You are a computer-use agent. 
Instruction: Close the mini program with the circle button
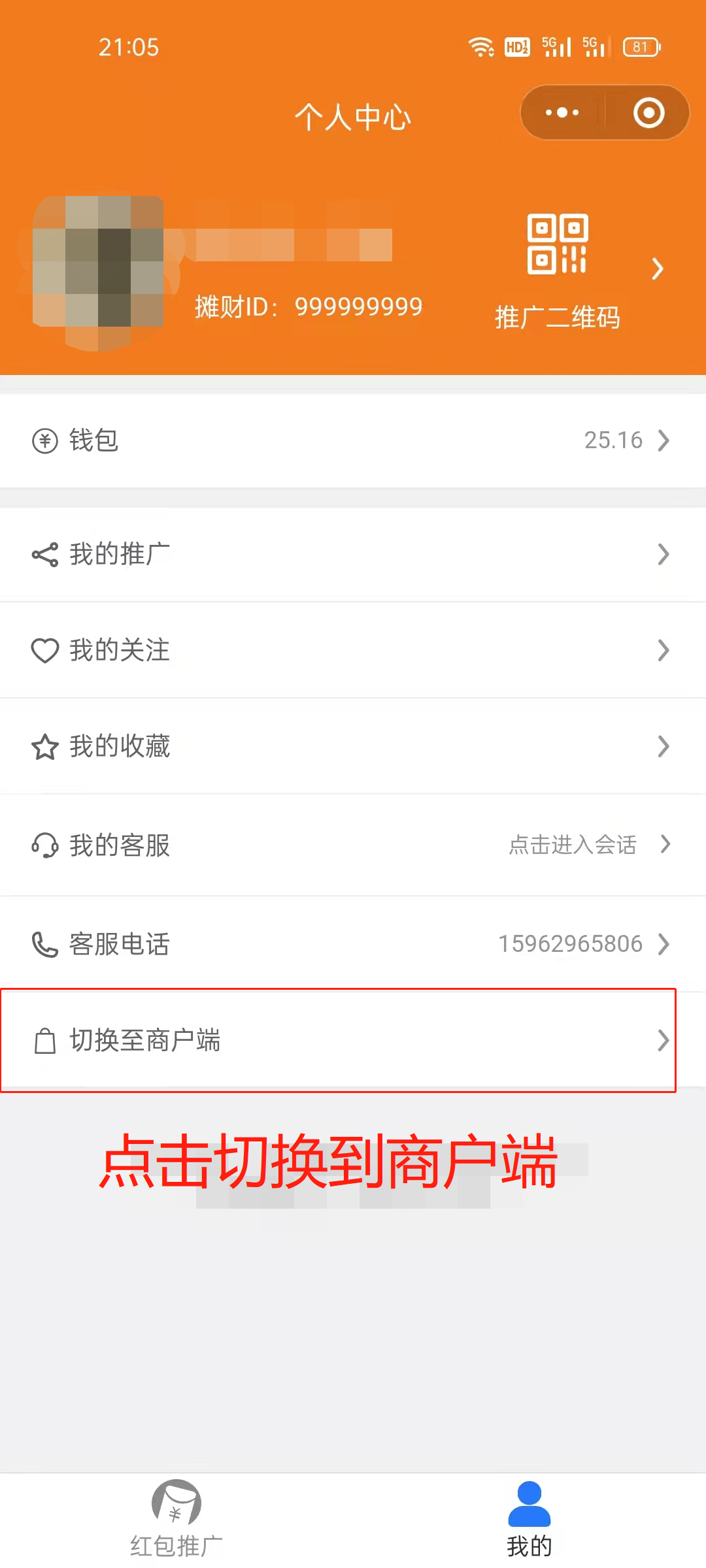pyautogui.click(x=648, y=113)
